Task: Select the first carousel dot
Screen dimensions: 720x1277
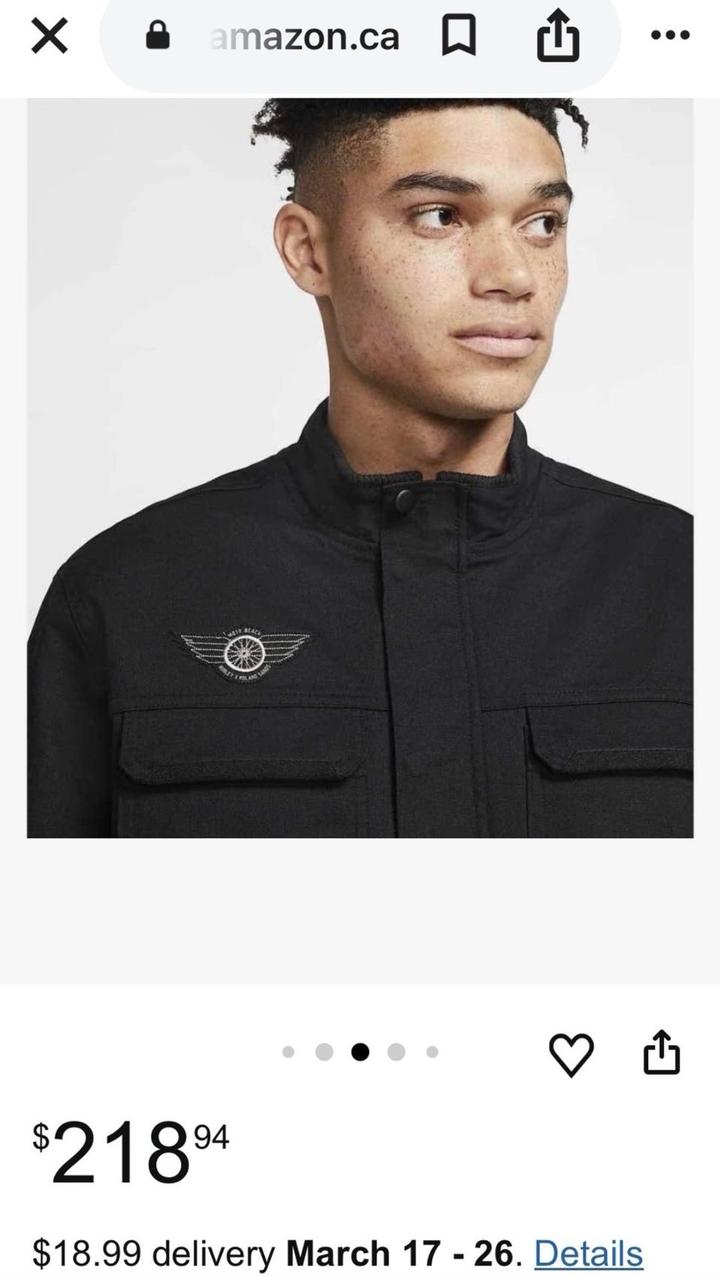Action: [289, 1051]
